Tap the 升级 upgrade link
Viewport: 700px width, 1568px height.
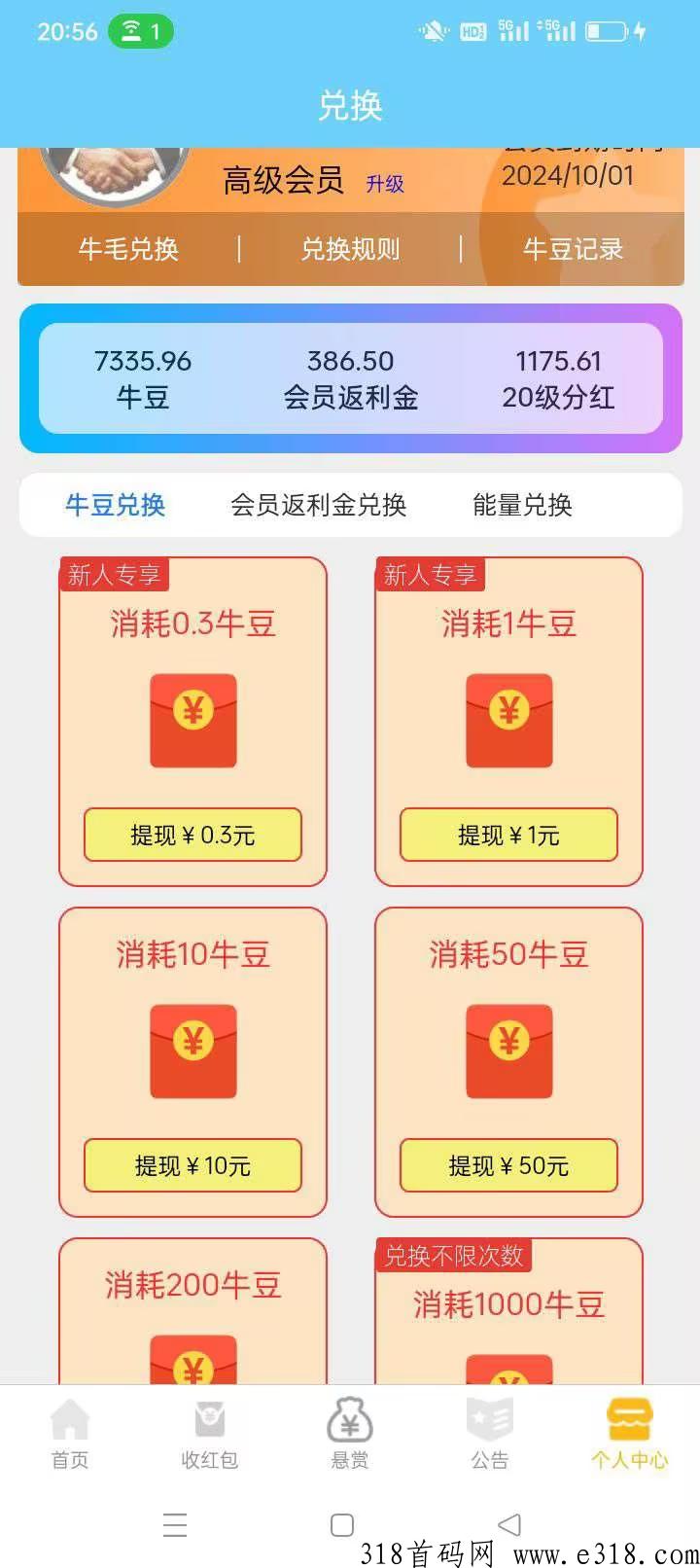(385, 184)
